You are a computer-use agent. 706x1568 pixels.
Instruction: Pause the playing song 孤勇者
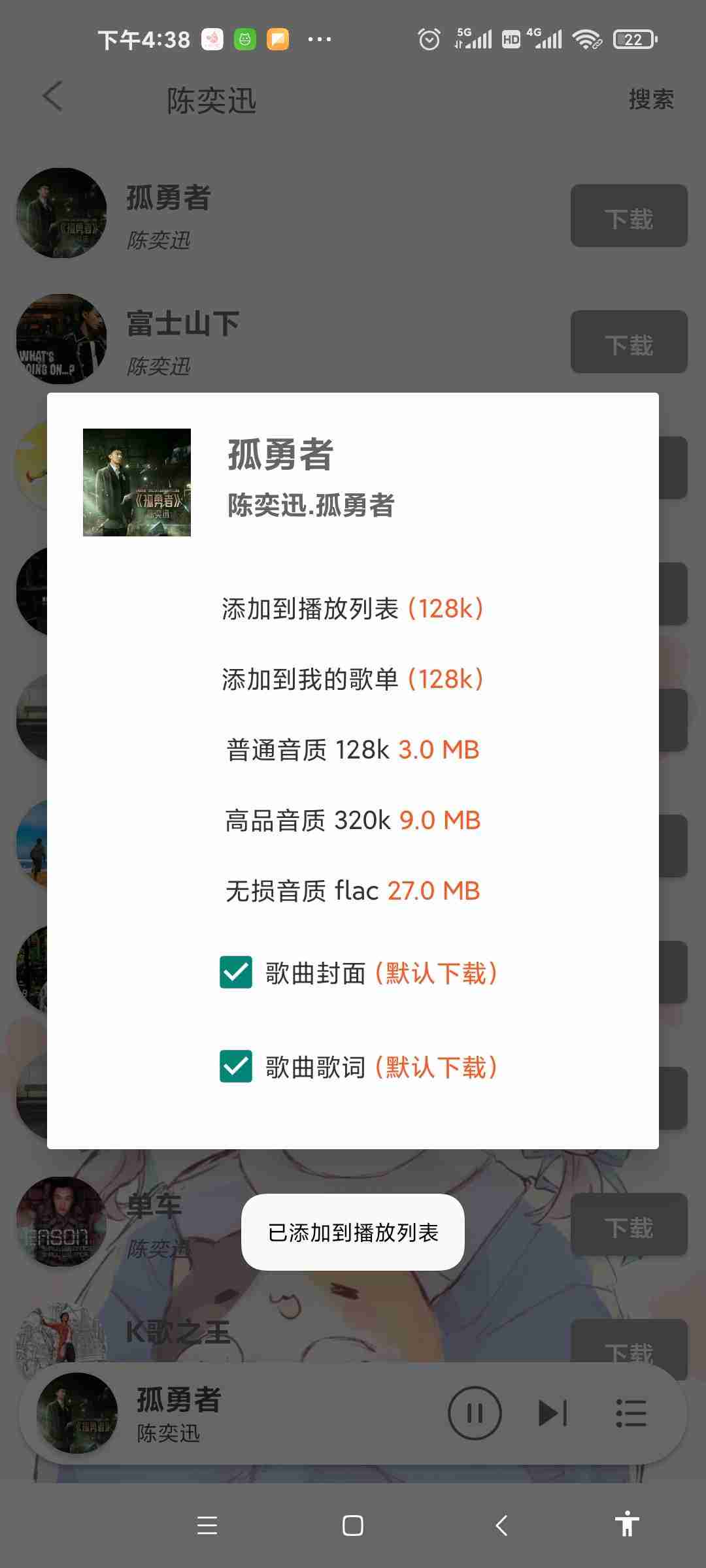pyautogui.click(x=475, y=1413)
